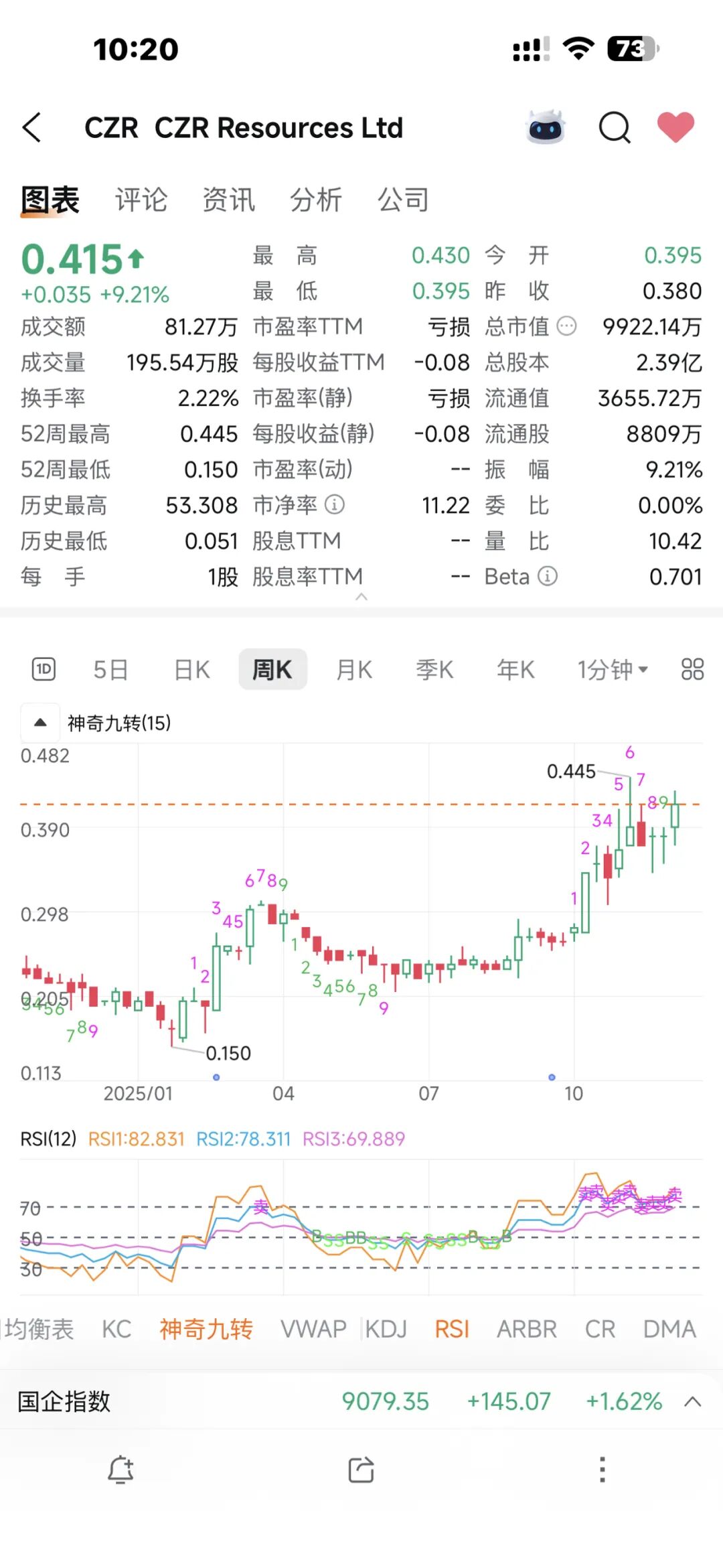This screenshot has height=1568, width=723.
Task: Collapse the 神奇九转 indicator arrow
Action: 40,723
